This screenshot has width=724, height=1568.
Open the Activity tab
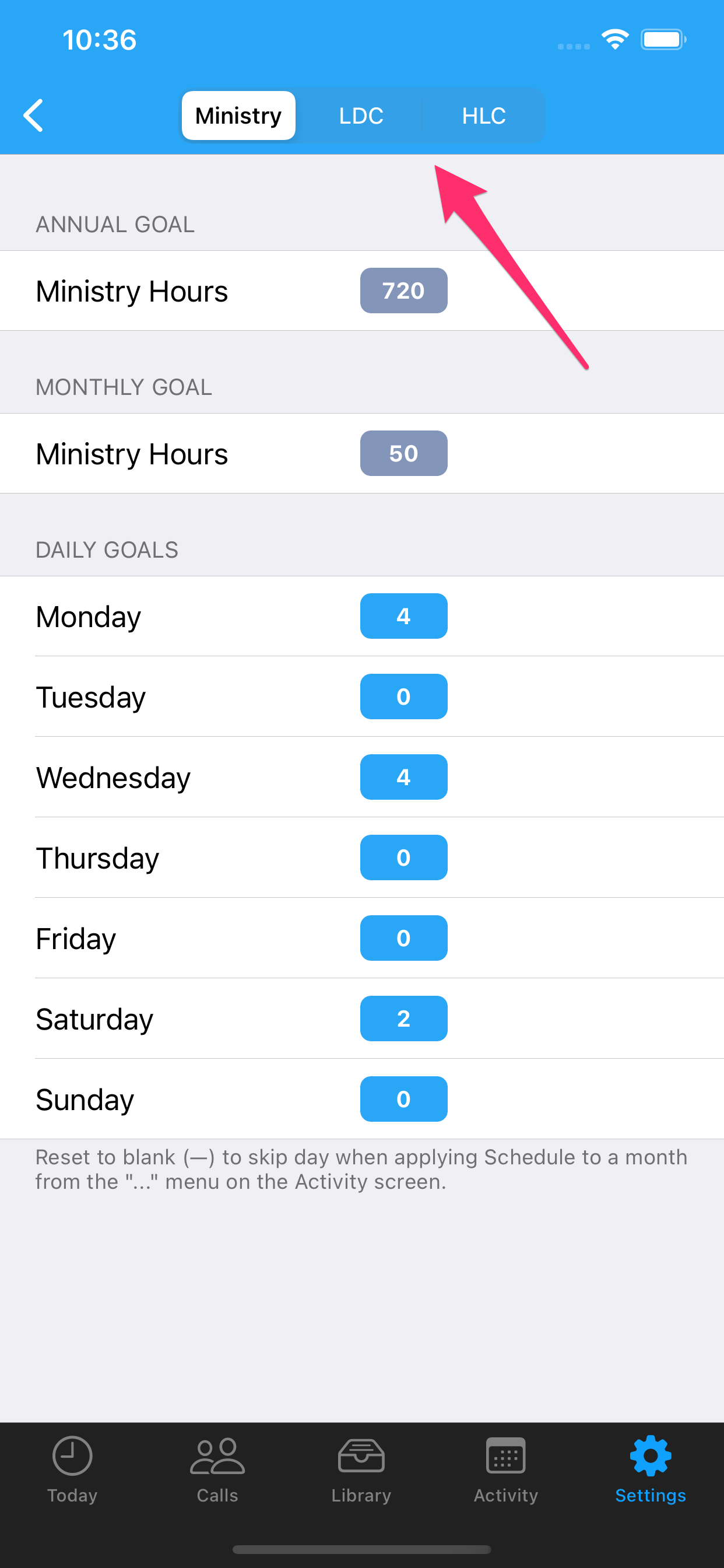point(506,1469)
